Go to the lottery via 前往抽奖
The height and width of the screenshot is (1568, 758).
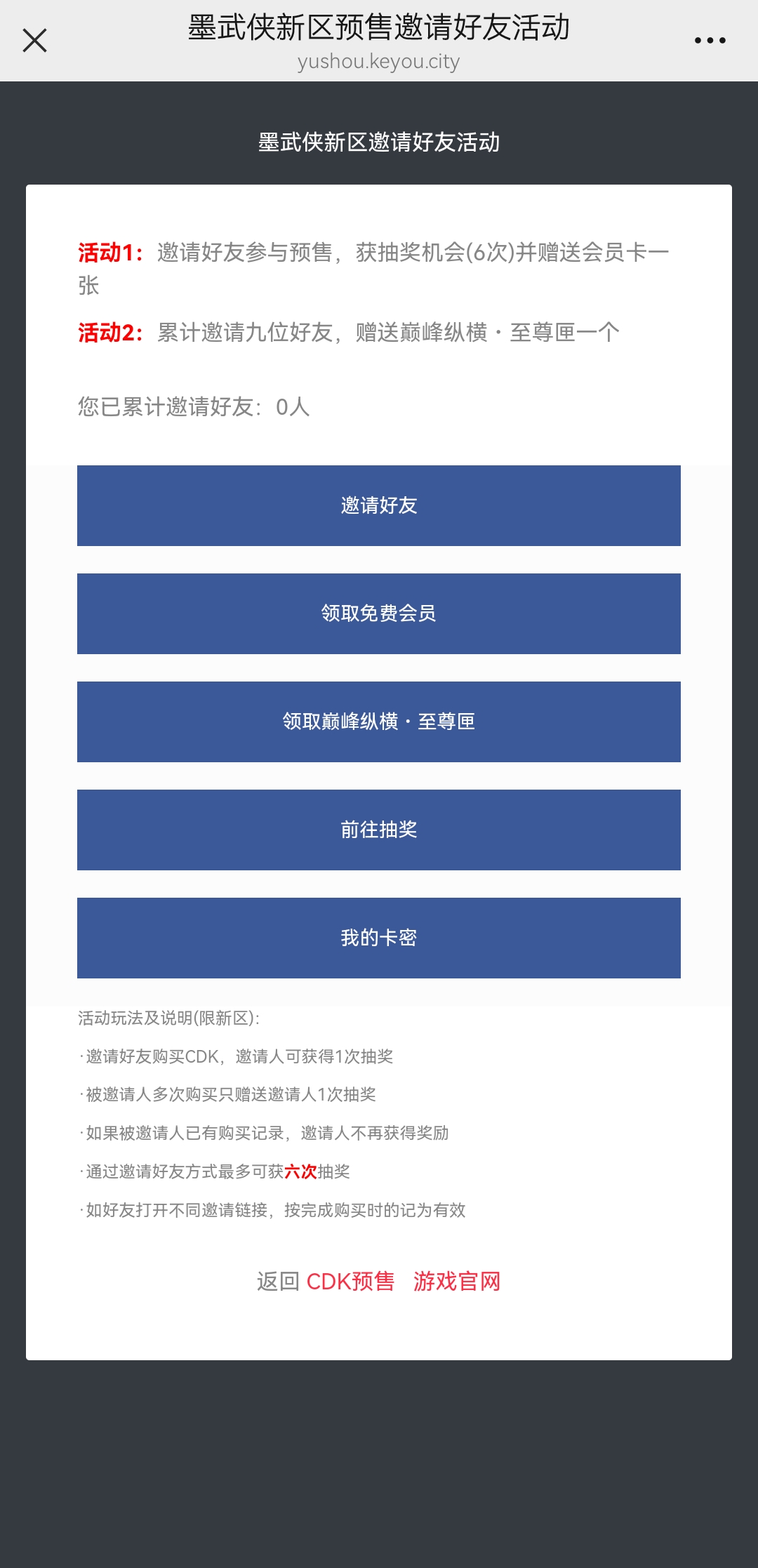[x=379, y=830]
